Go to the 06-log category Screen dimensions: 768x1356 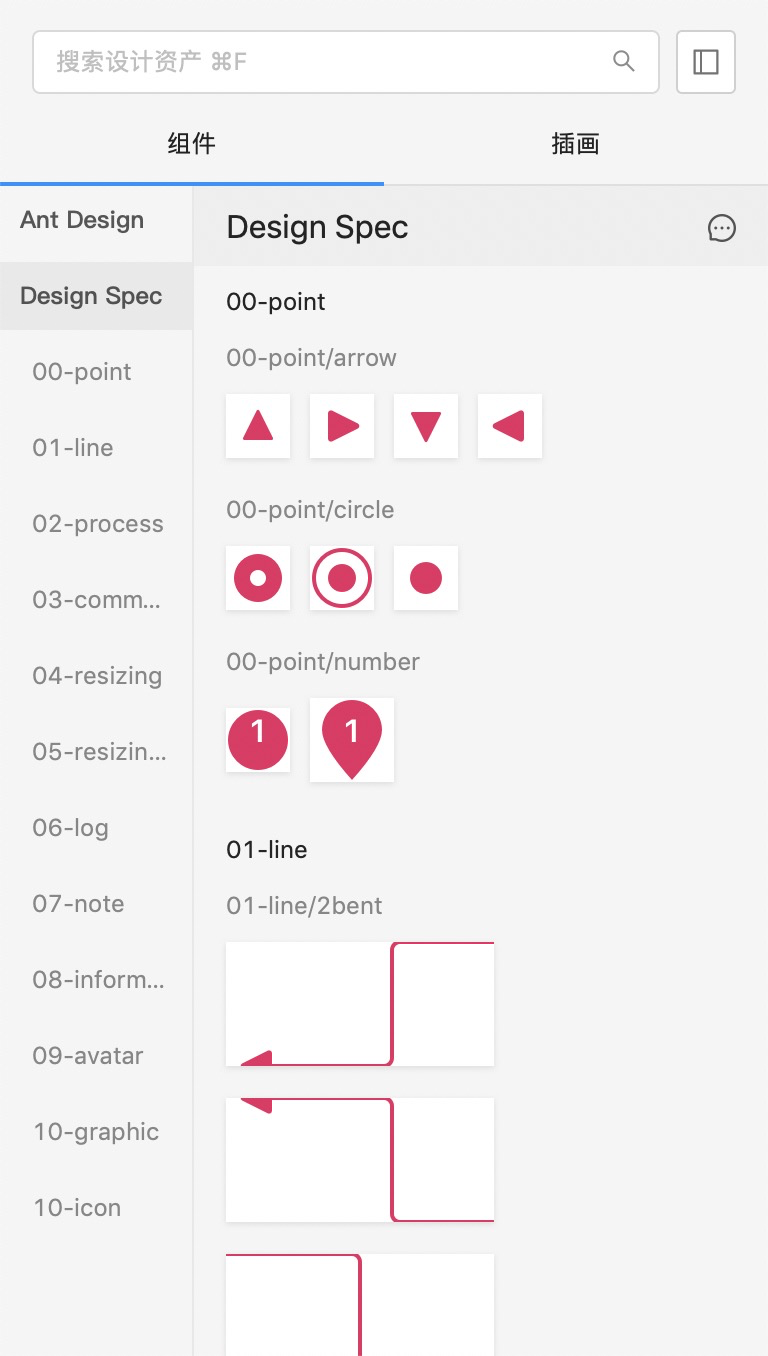point(70,828)
